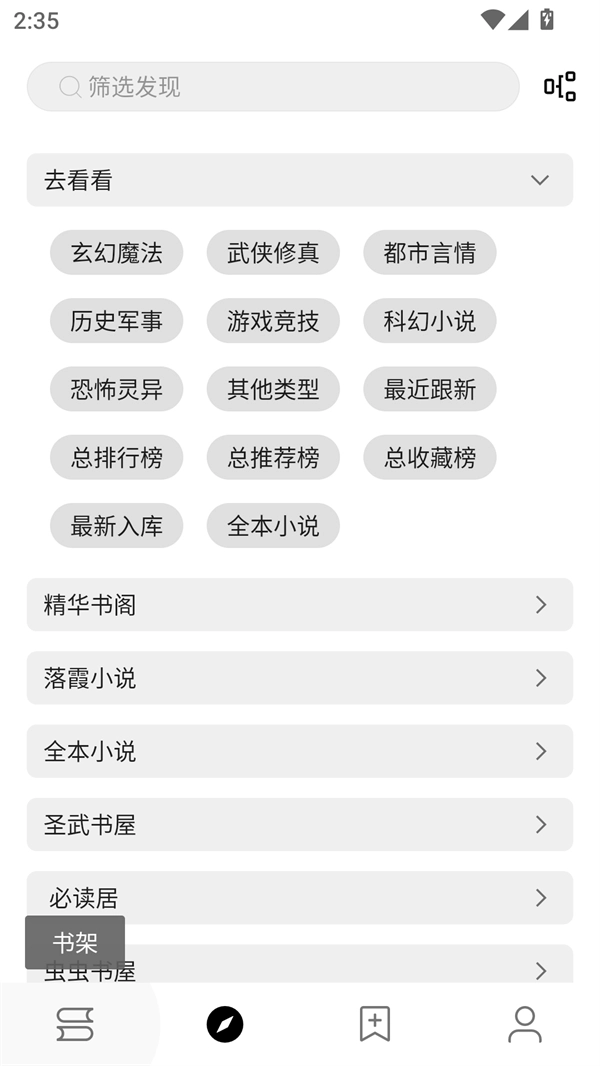
Task: Show 最新入库 books
Action: tap(116, 526)
